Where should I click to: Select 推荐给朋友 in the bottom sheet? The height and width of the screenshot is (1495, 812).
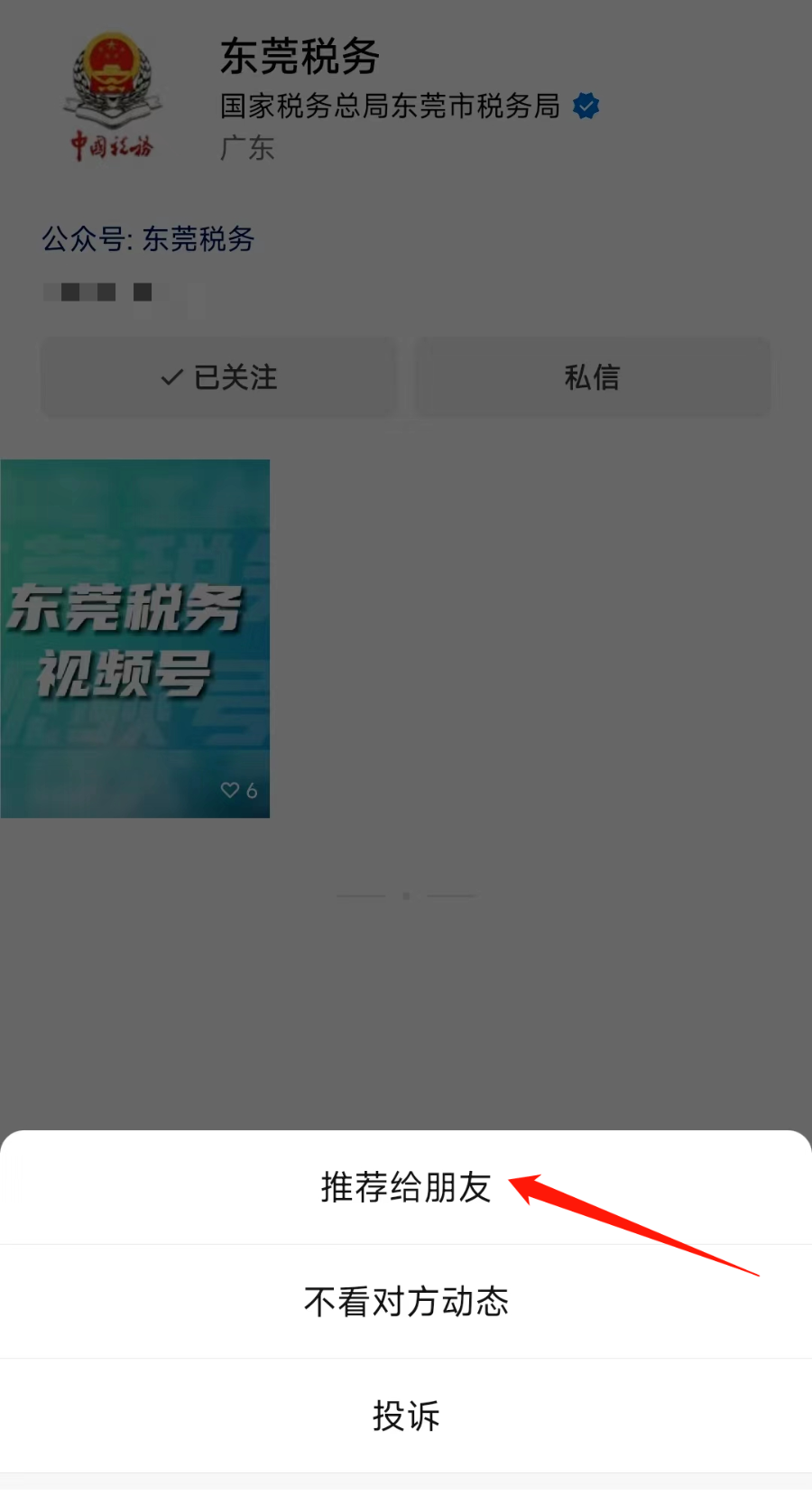[406, 1187]
